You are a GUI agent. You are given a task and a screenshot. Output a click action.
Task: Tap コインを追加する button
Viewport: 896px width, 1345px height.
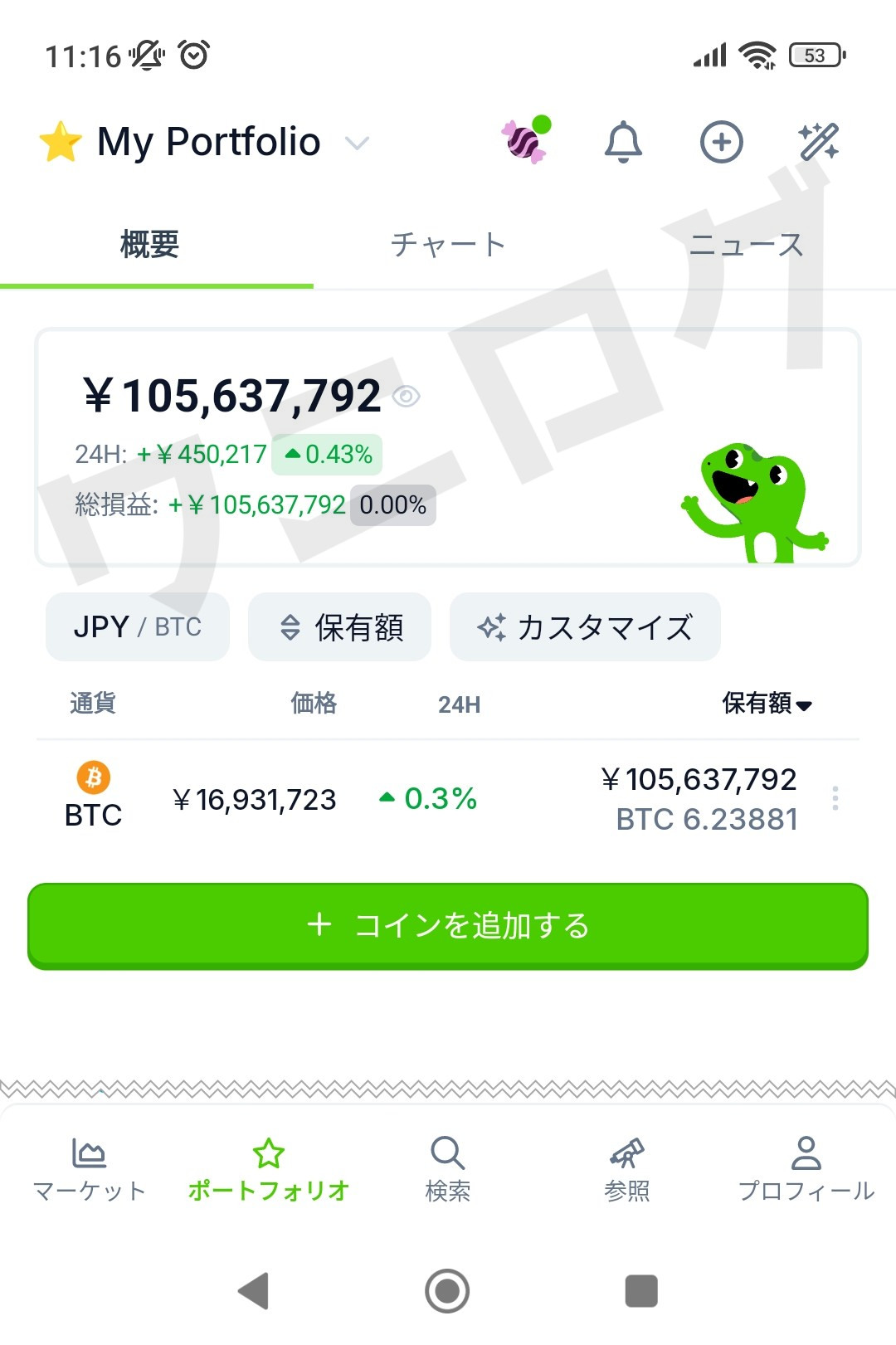(x=448, y=925)
